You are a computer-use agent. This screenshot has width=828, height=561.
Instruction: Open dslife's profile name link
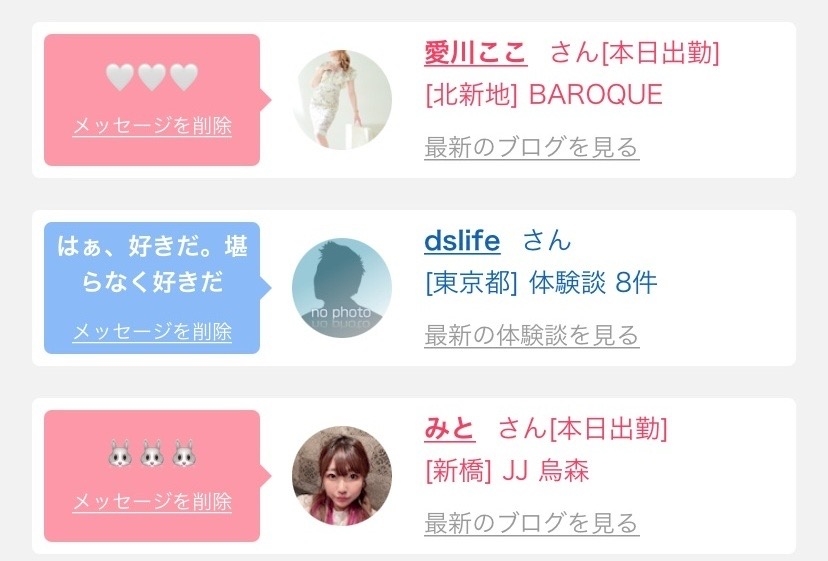click(462, 240)
